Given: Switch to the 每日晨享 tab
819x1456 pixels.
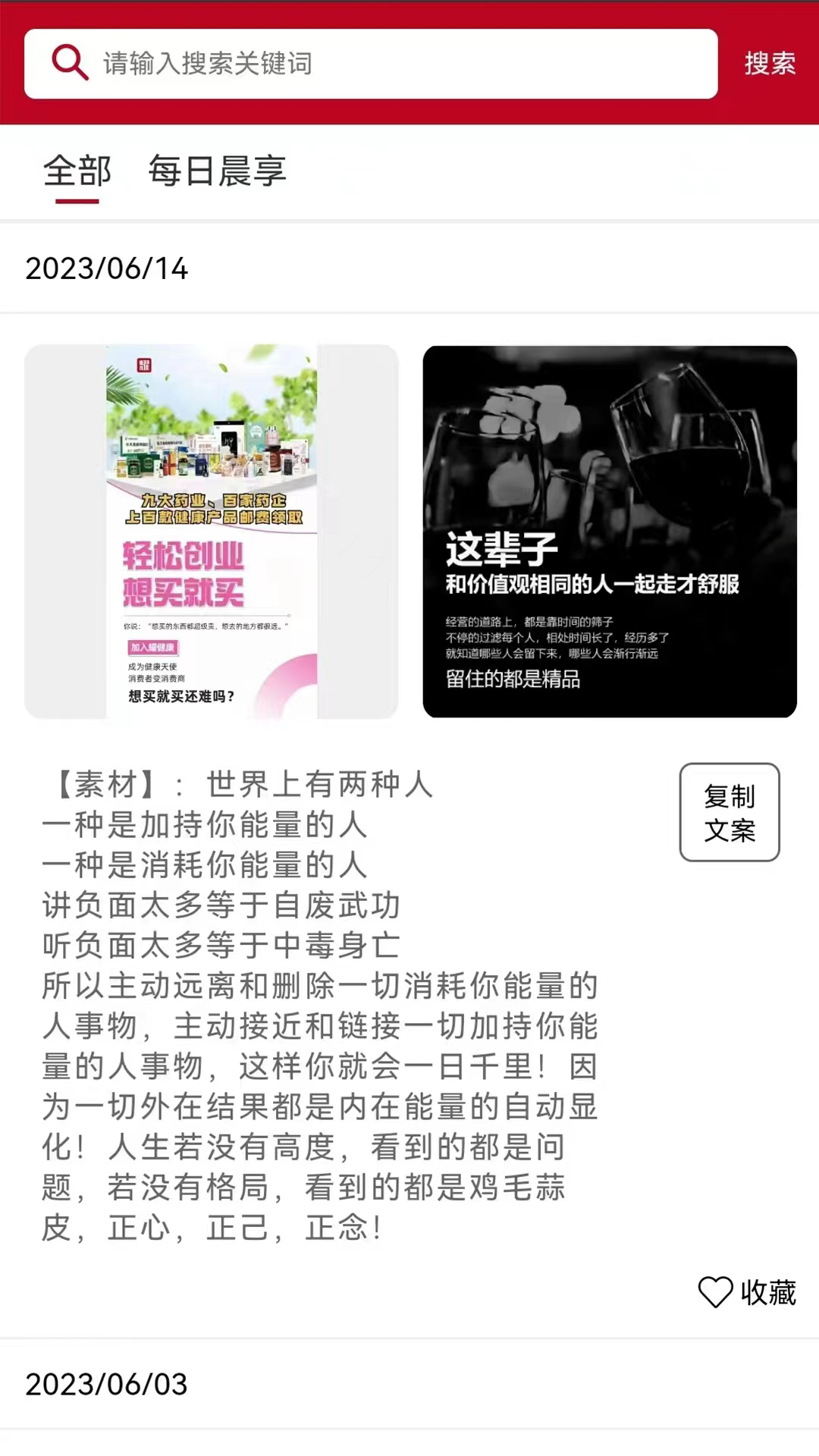Looking at the screenshot, I should [x=217, y=171].
